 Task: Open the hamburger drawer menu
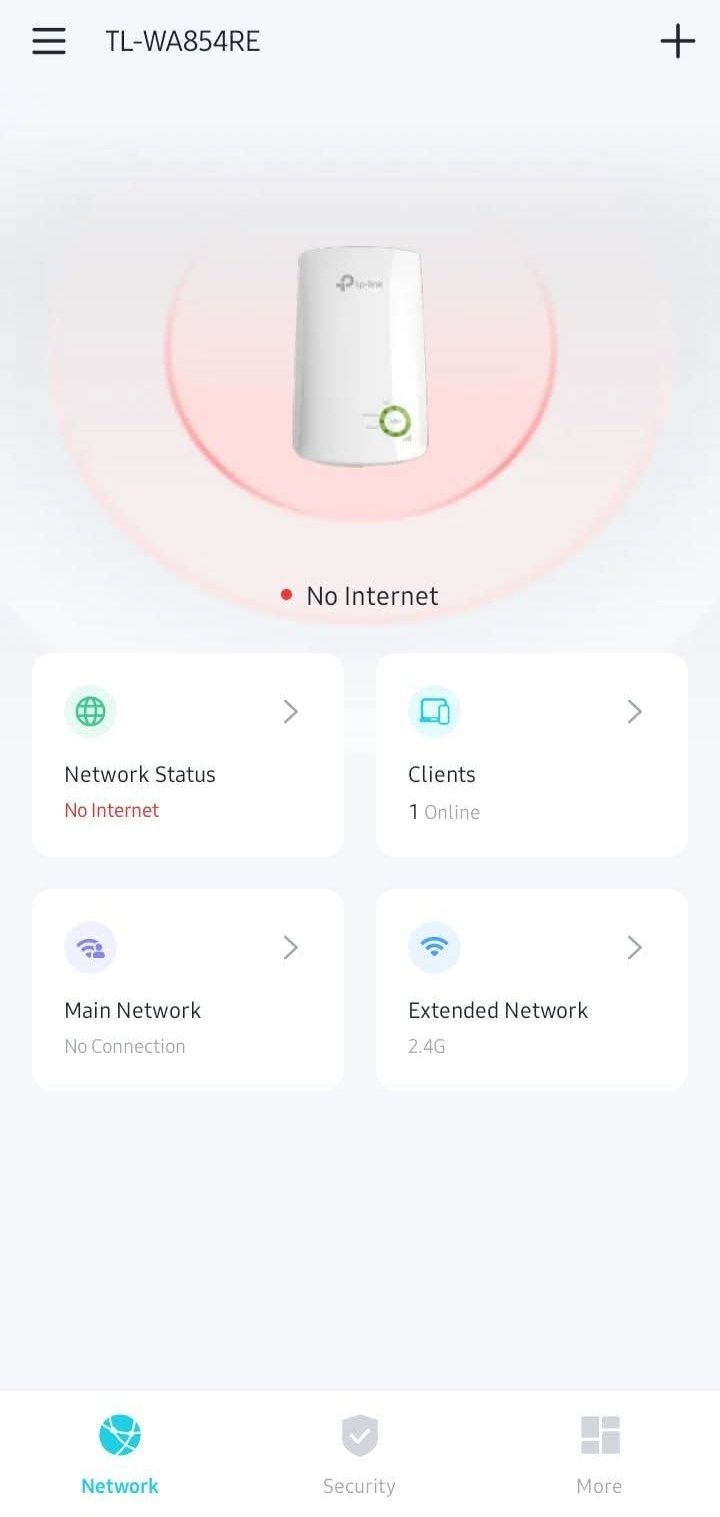[49, 41]
